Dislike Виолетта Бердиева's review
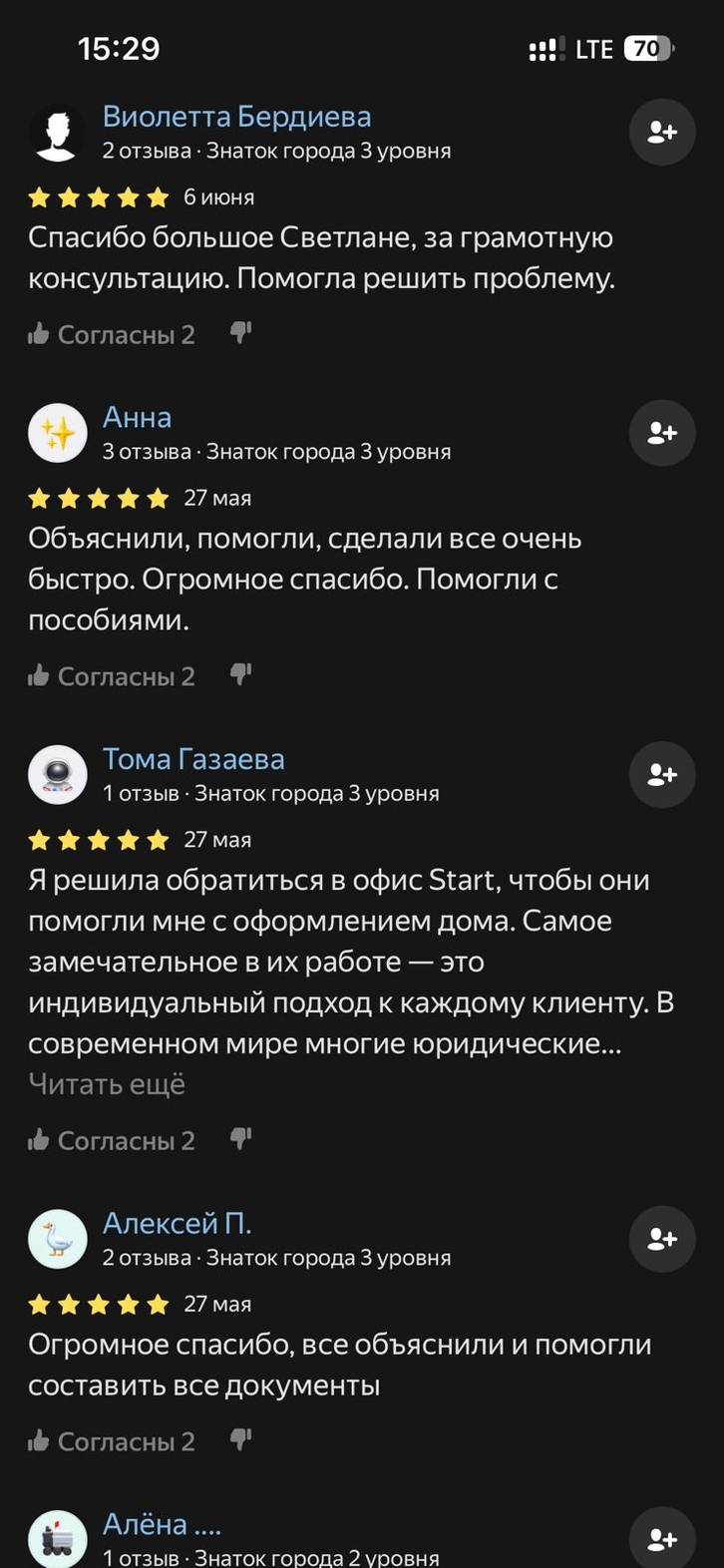The image size is (724, 1568). 240,333
